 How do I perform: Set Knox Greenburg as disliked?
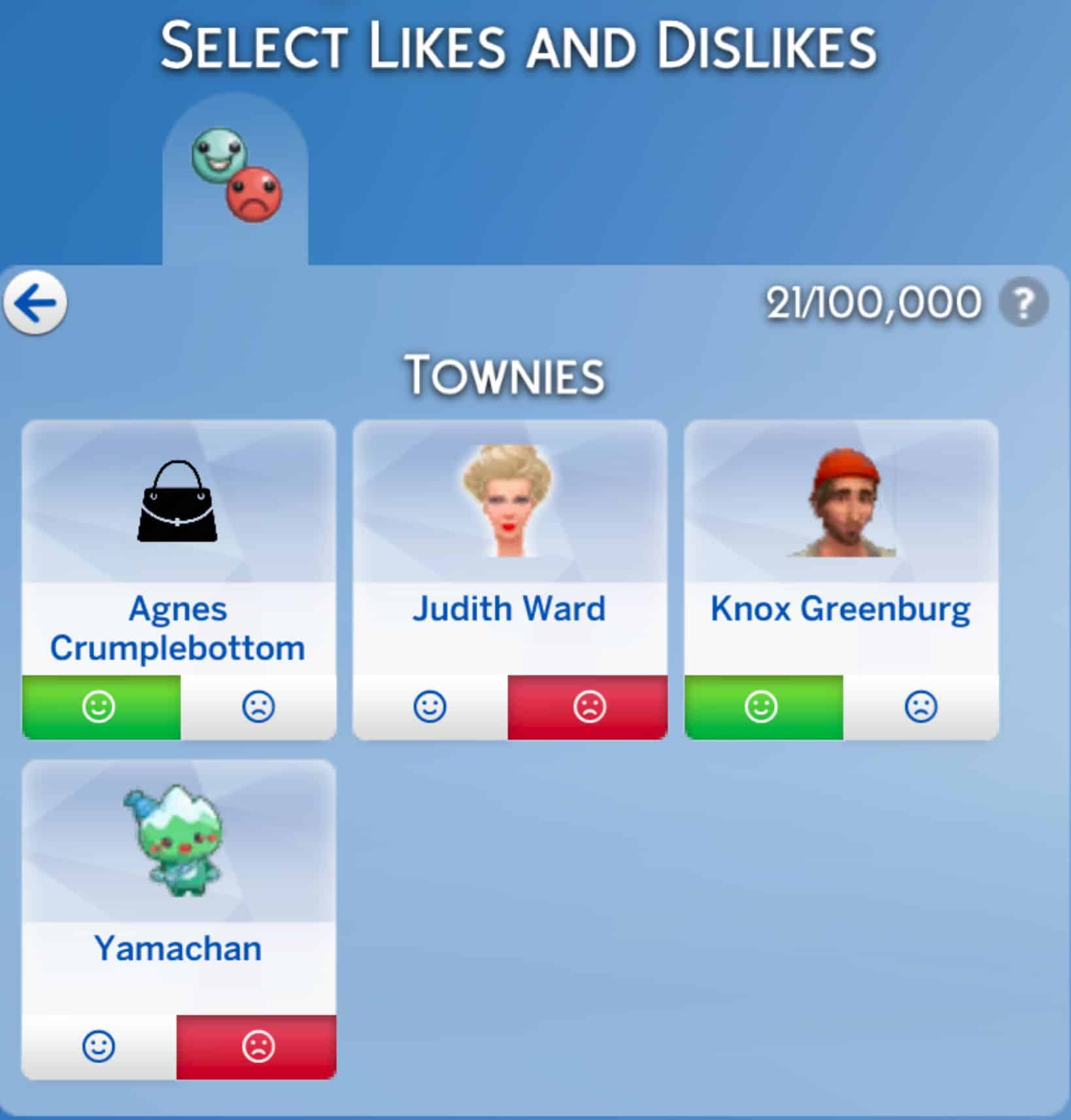pos(921,707)
